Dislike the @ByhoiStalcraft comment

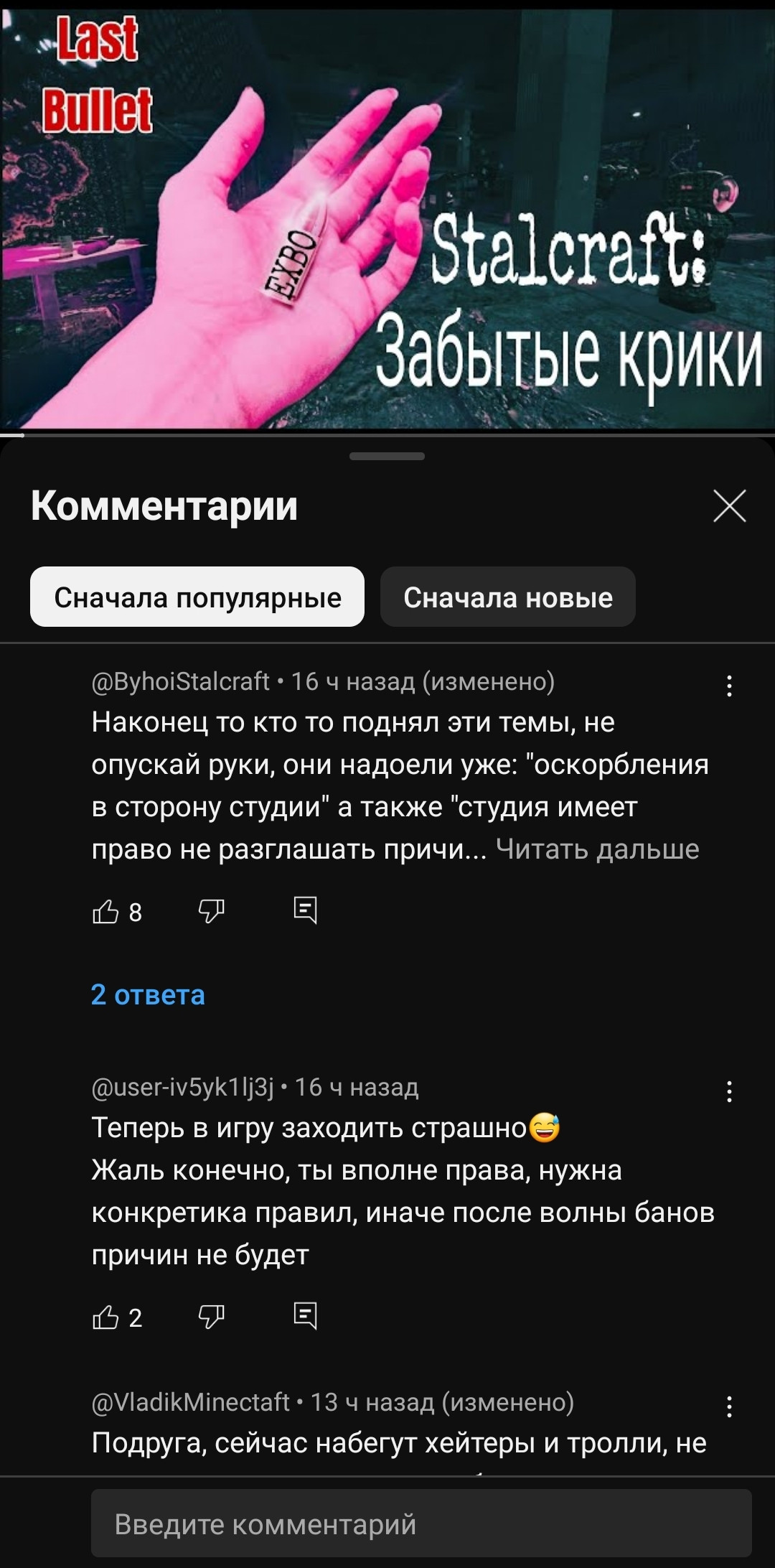click(x=211, y=912)
